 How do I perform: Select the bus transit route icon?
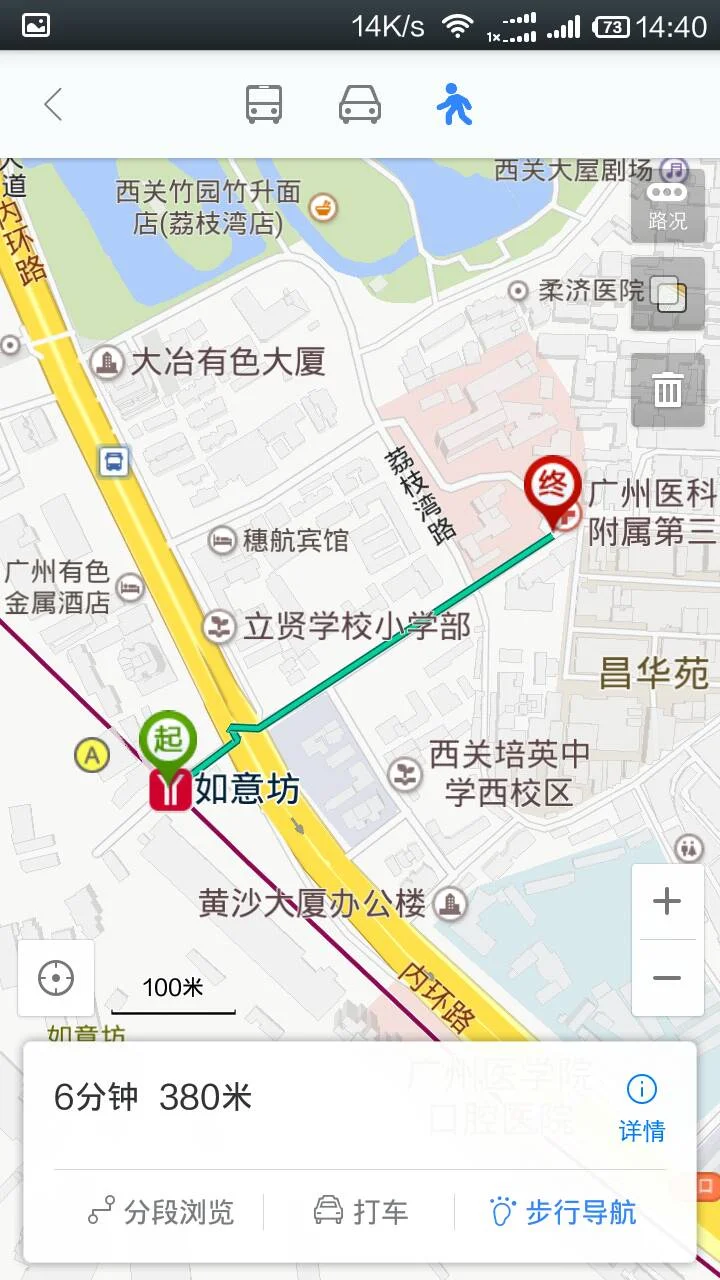(264, 103)
